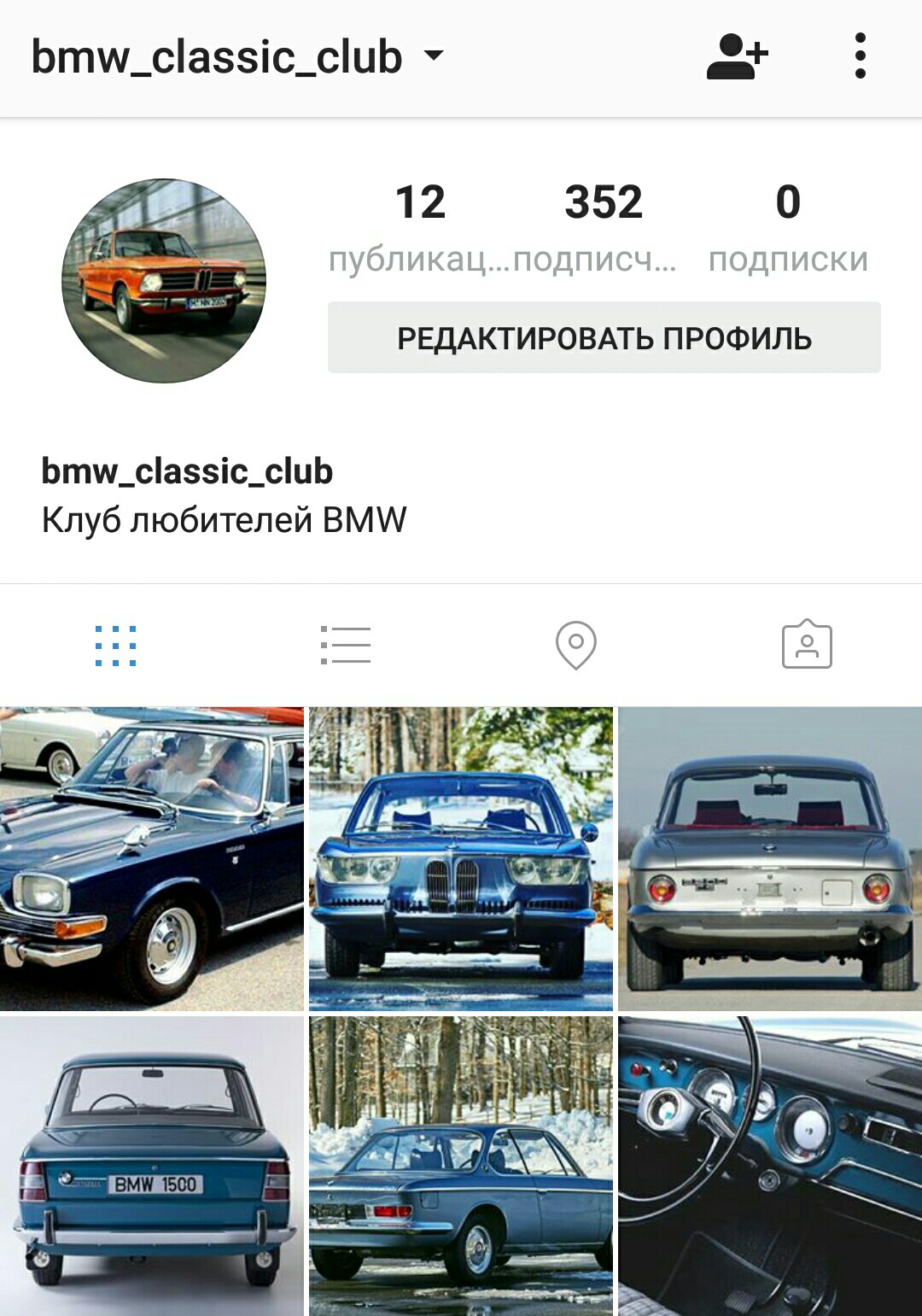Switch to the list view tab
Image resolution: width=922 pixels, height=1316 pixels.
click(346, 646)
